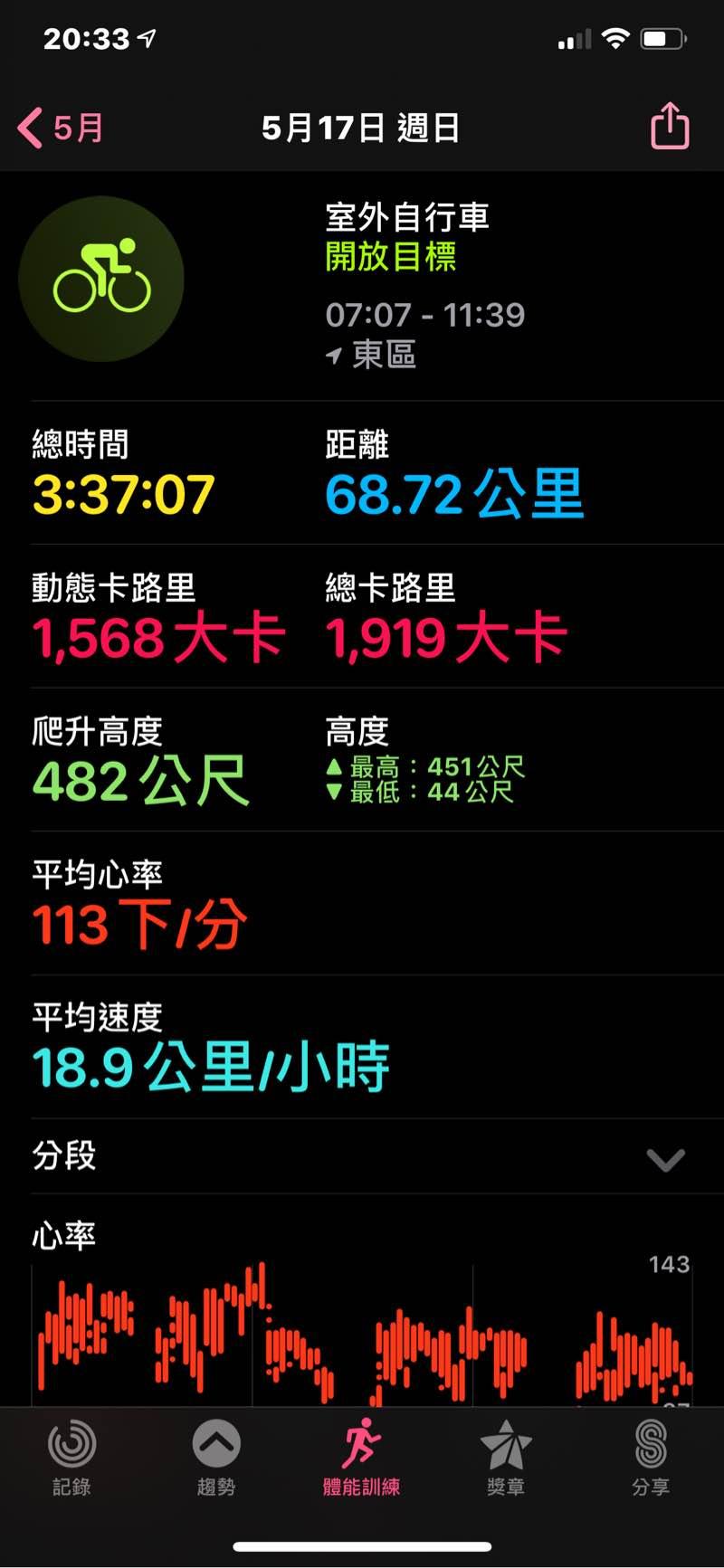Select the 體能訓練 workouts tab

tap(361, 1456)
